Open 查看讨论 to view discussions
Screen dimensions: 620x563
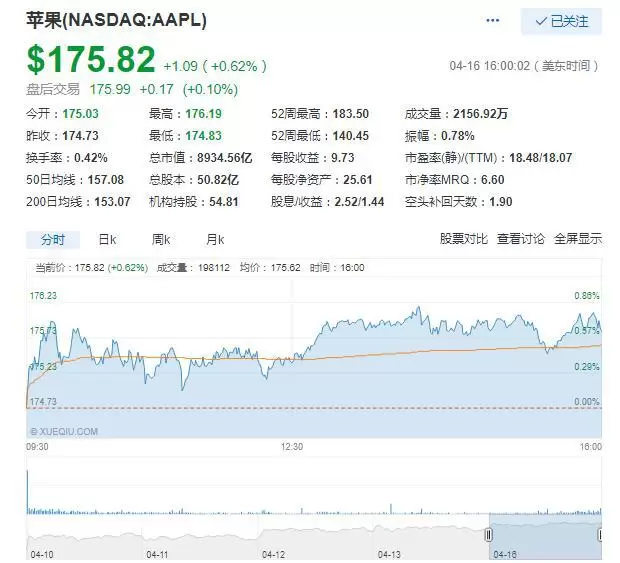click(521, 239)
